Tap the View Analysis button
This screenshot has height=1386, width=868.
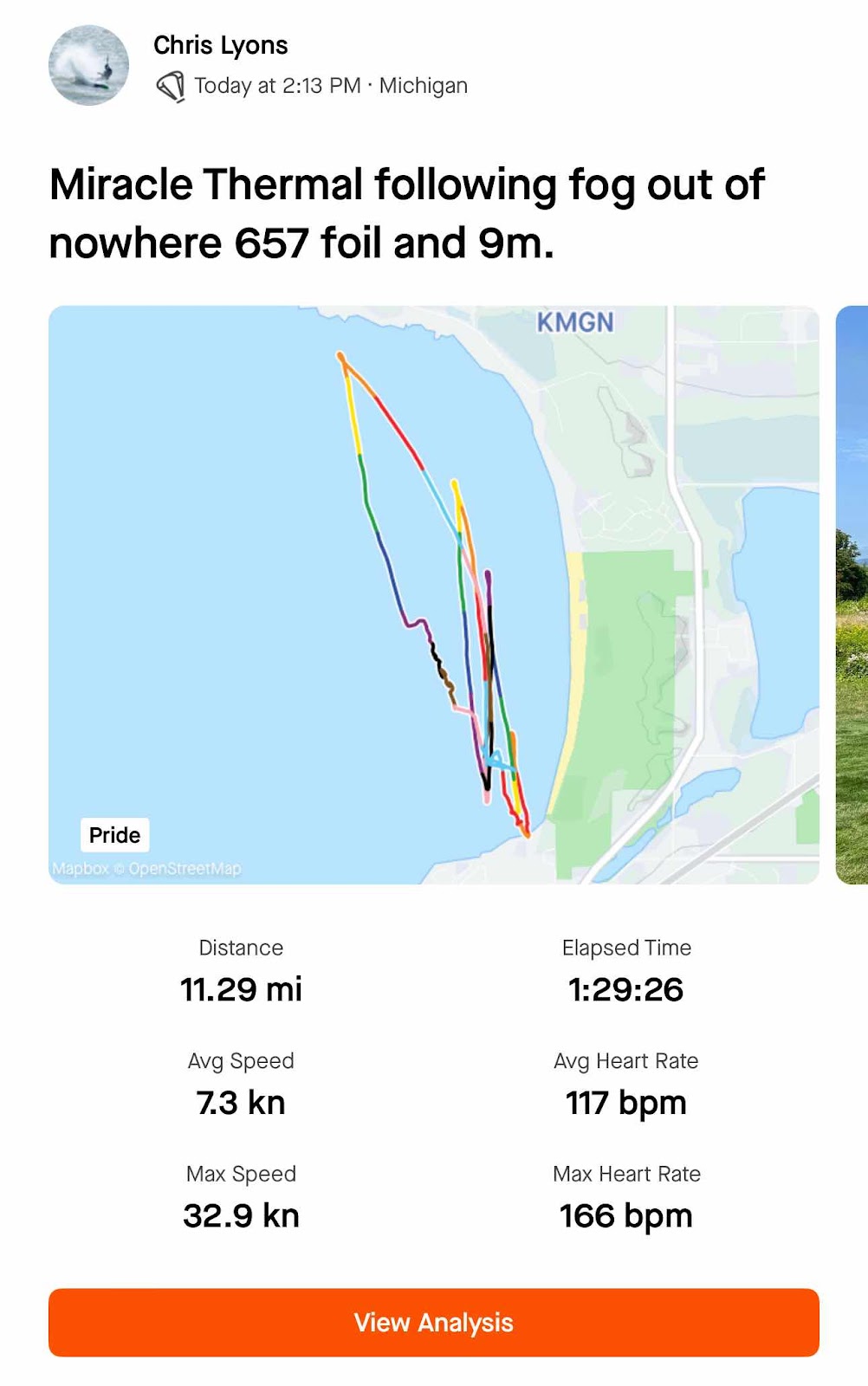(433, 1322)
